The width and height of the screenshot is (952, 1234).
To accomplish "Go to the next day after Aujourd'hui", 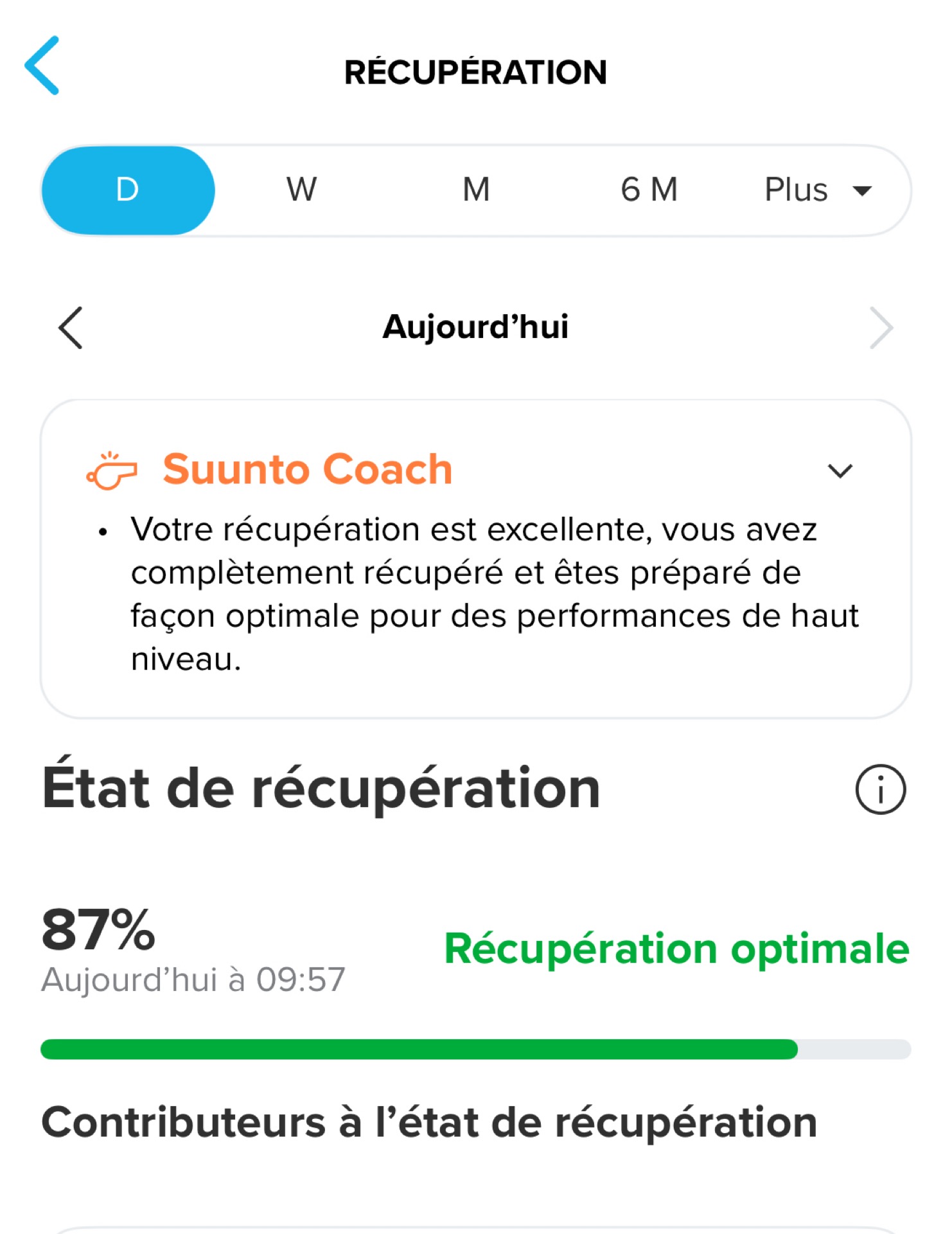I will click(x=881, y=328).
